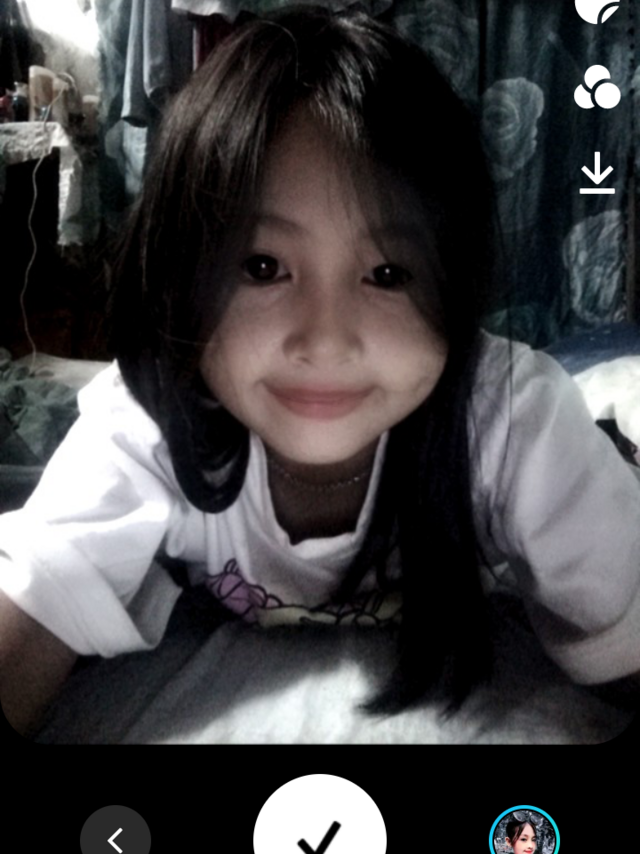Viewport: 640px width, 854px height.
Task: Download the photo to the device
Action: point(597,176)
